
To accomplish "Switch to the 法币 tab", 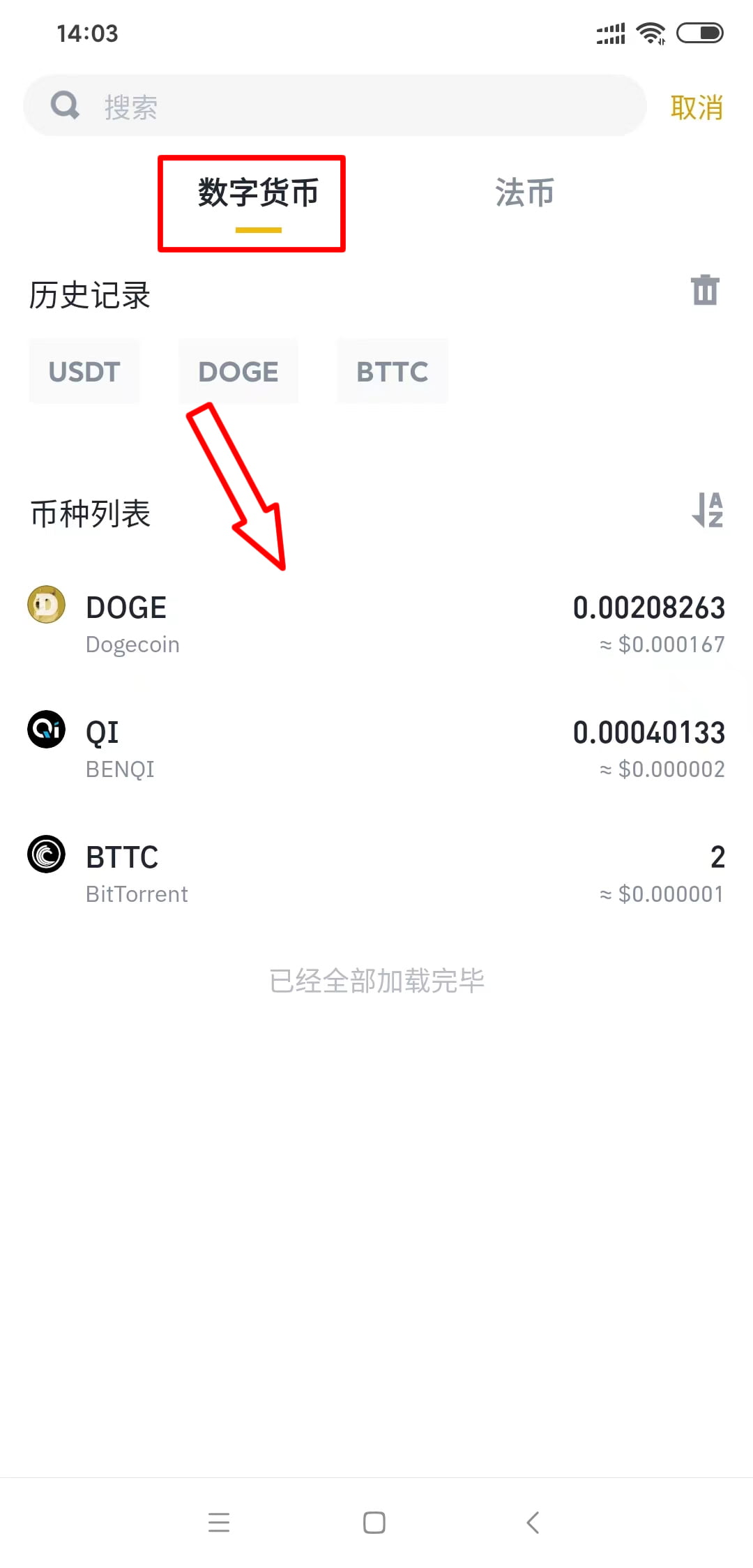I will [x=524, y=193].
